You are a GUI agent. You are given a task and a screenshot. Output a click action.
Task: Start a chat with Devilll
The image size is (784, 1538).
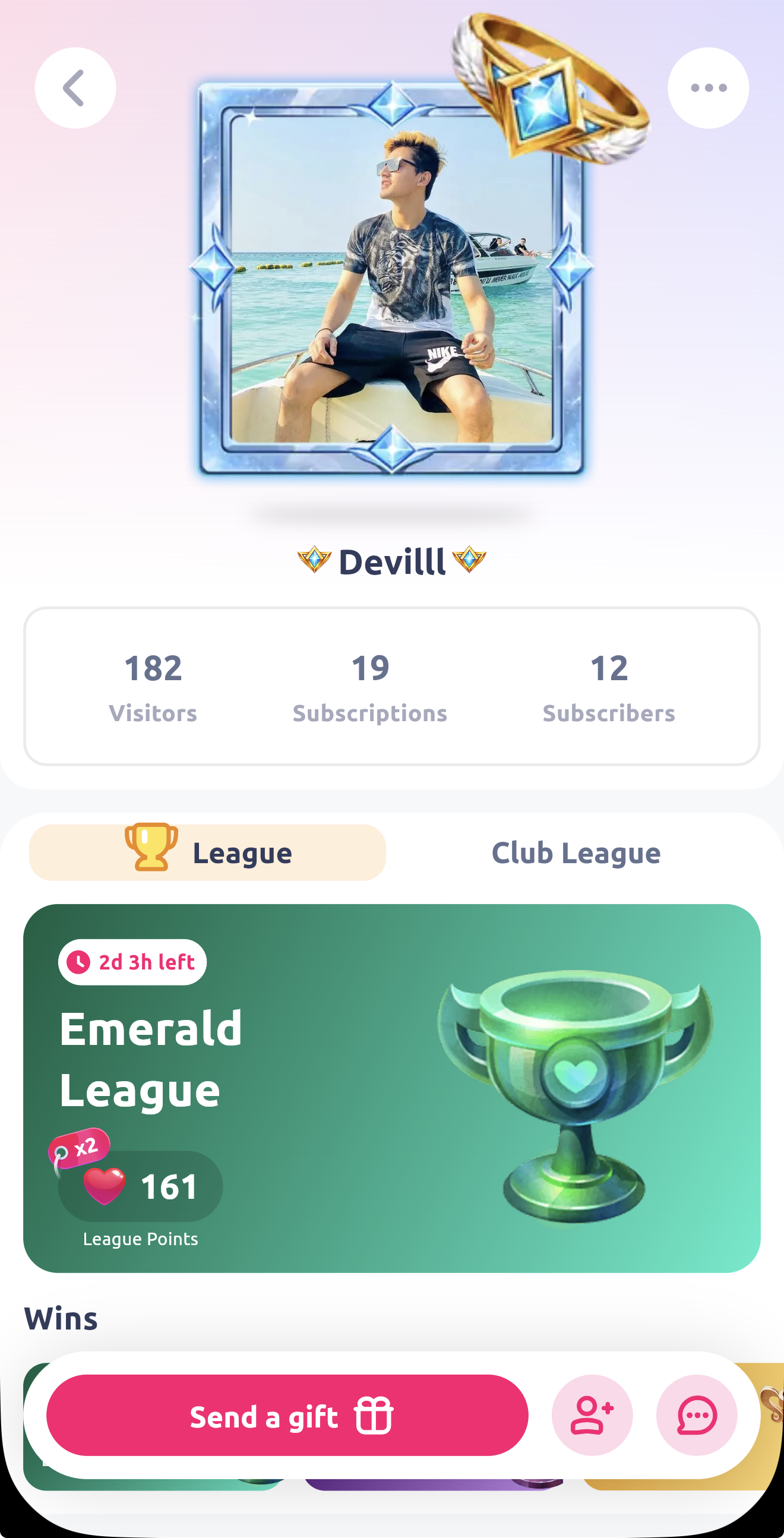coord(696,1416)
